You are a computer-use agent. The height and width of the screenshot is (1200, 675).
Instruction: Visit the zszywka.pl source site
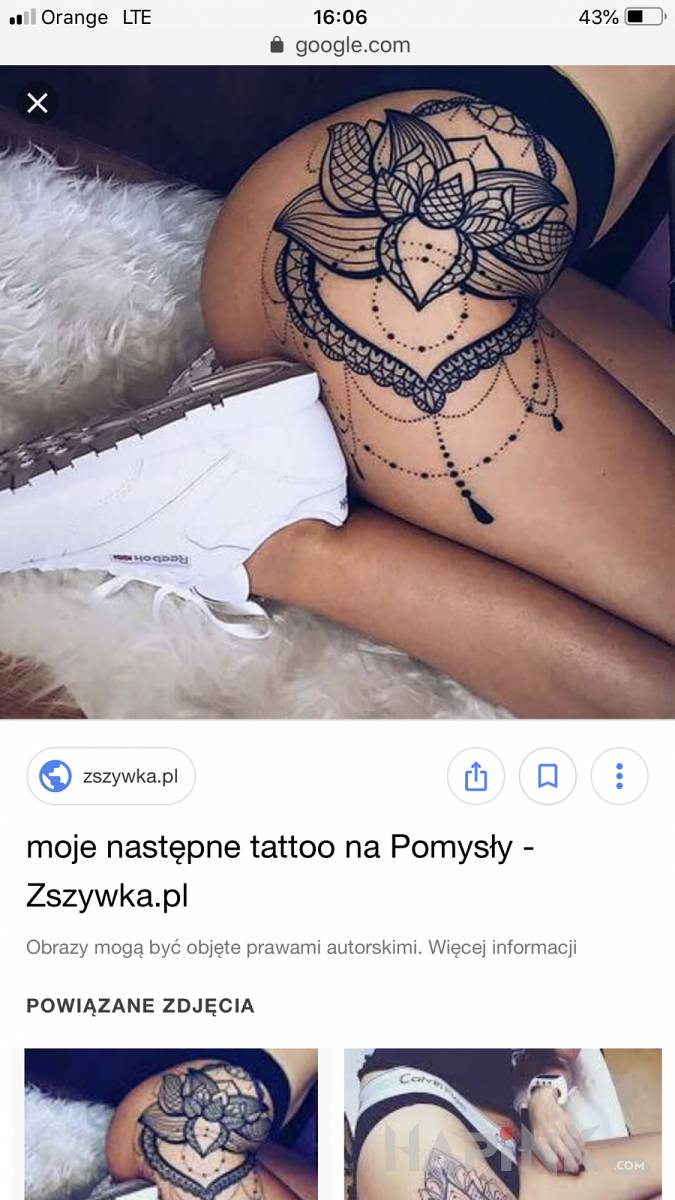111,776
